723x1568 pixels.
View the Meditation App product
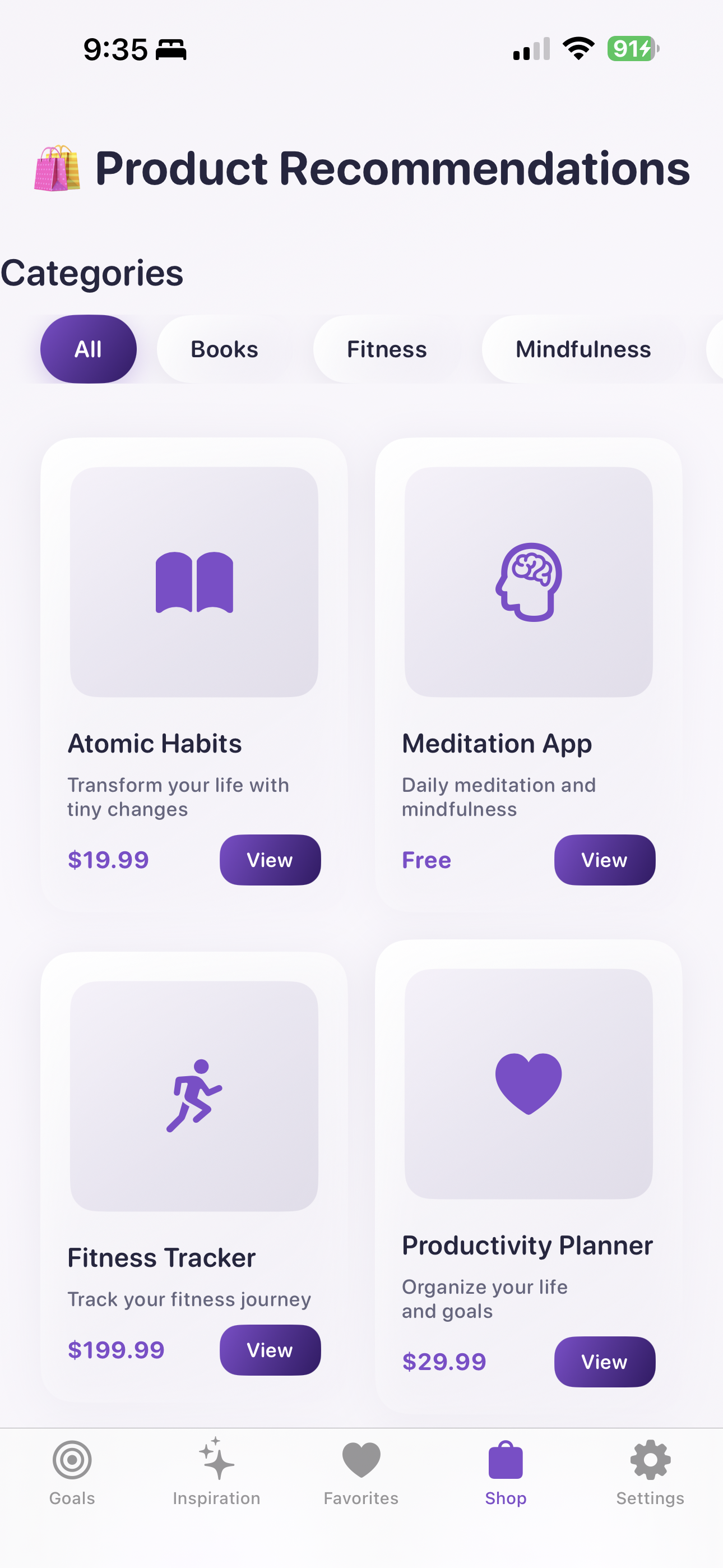point(604,860)
